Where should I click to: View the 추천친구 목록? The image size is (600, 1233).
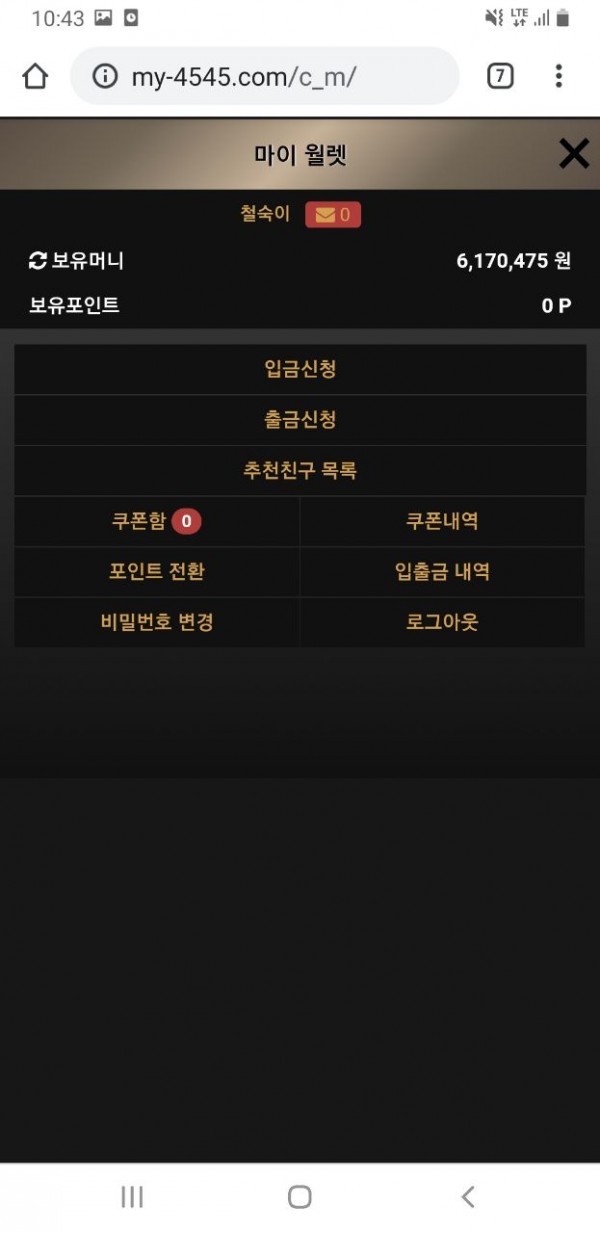(x=300, y=471)
